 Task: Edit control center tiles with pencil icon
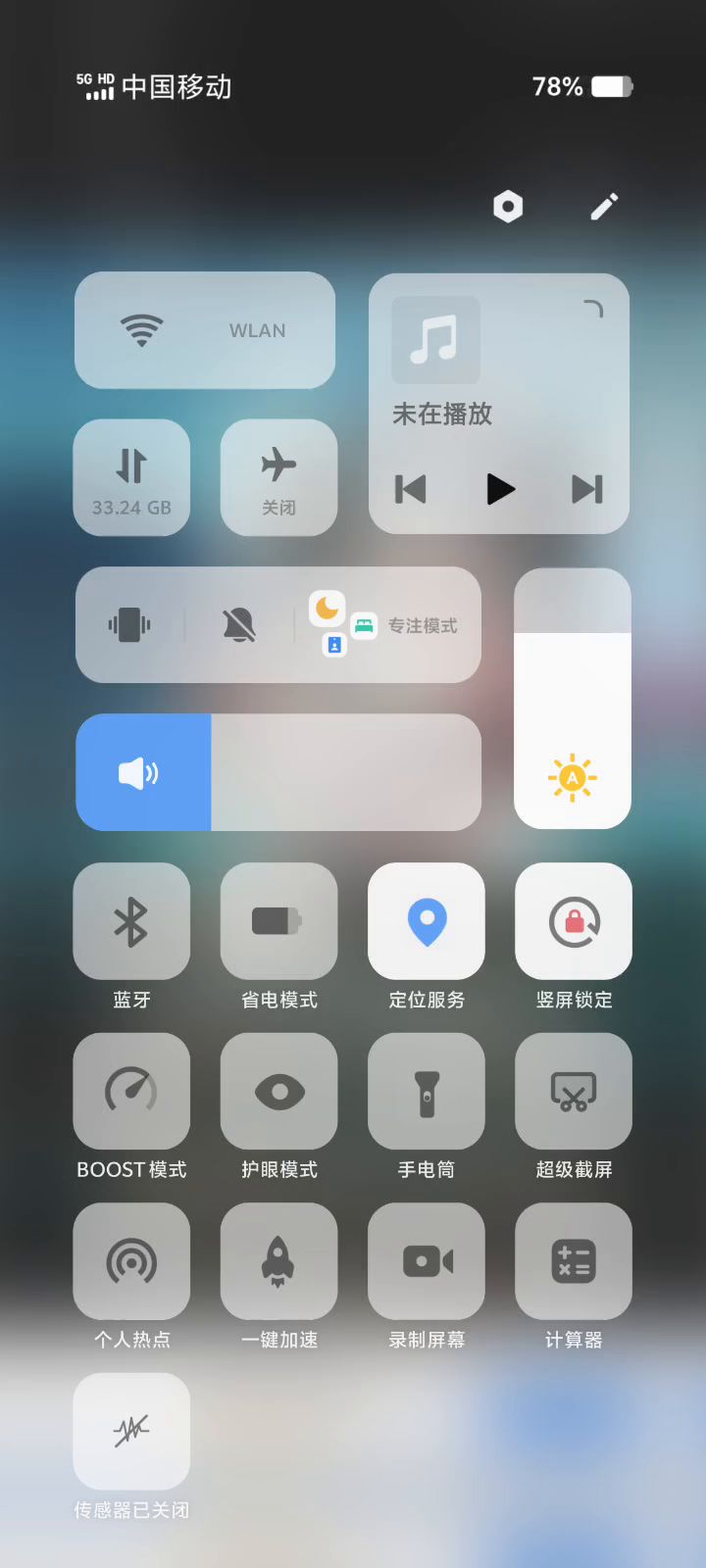click(604, 207)
